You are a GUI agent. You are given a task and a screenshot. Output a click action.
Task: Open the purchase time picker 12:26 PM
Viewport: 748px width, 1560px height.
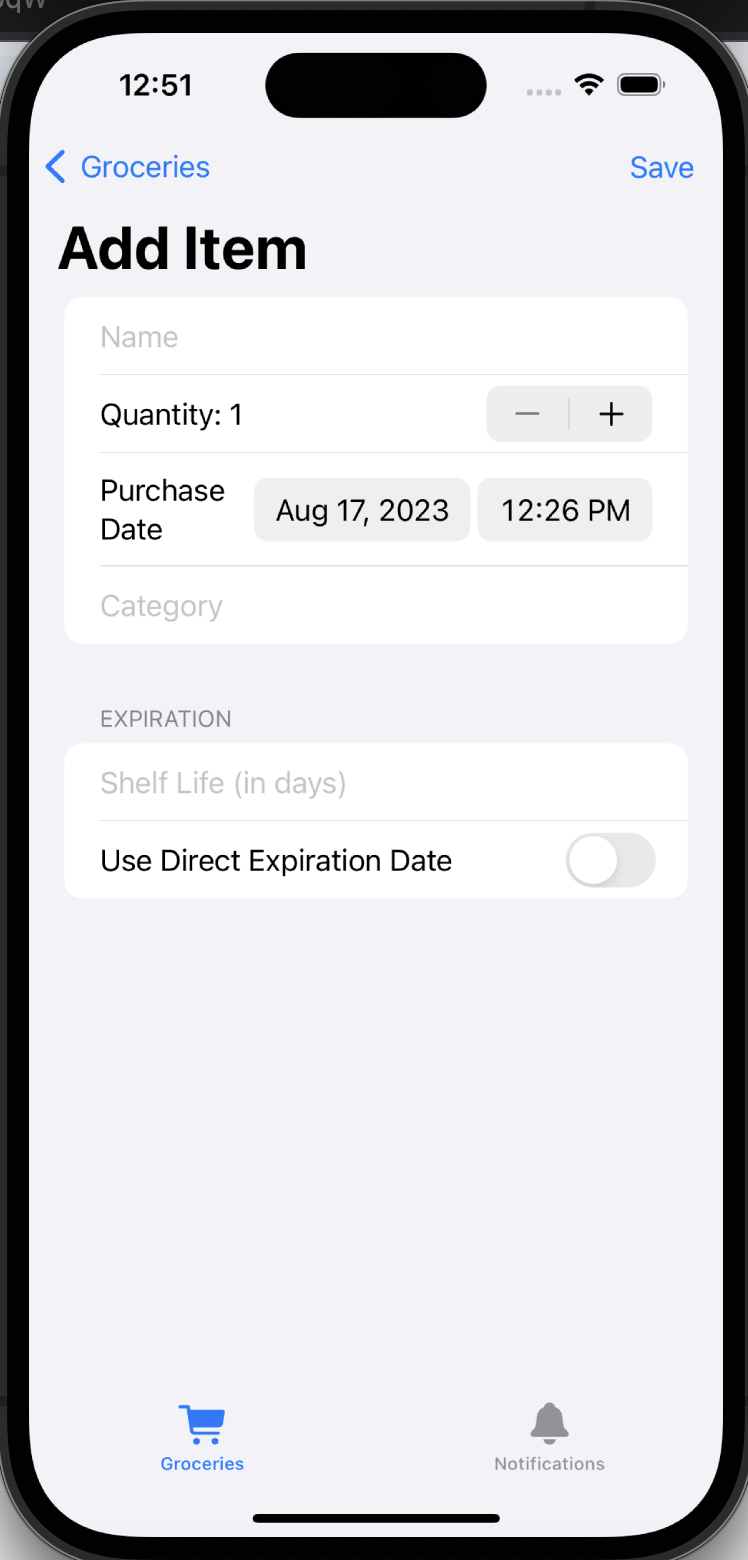565,510
